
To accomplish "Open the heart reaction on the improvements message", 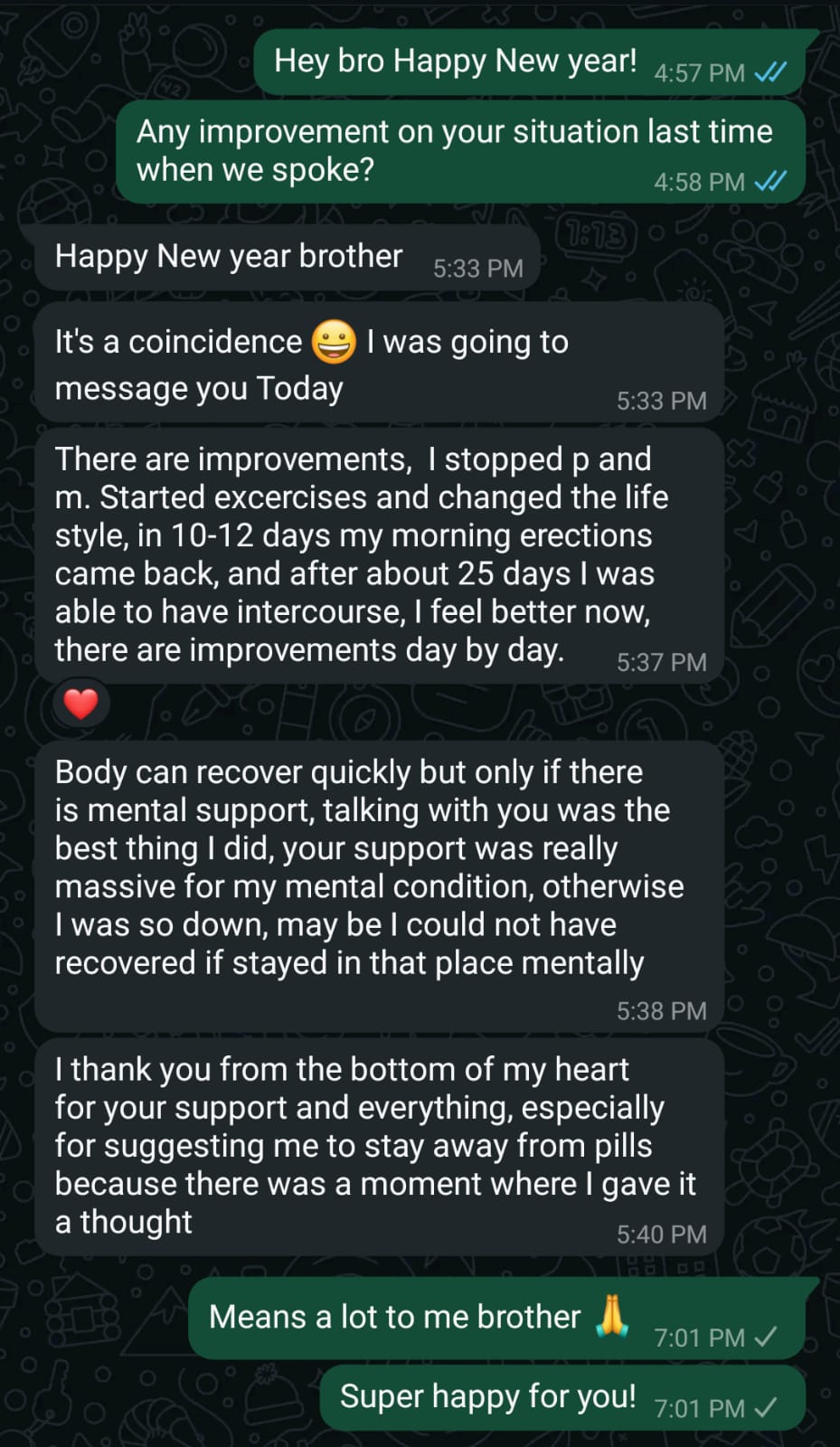I will point(81,704).
